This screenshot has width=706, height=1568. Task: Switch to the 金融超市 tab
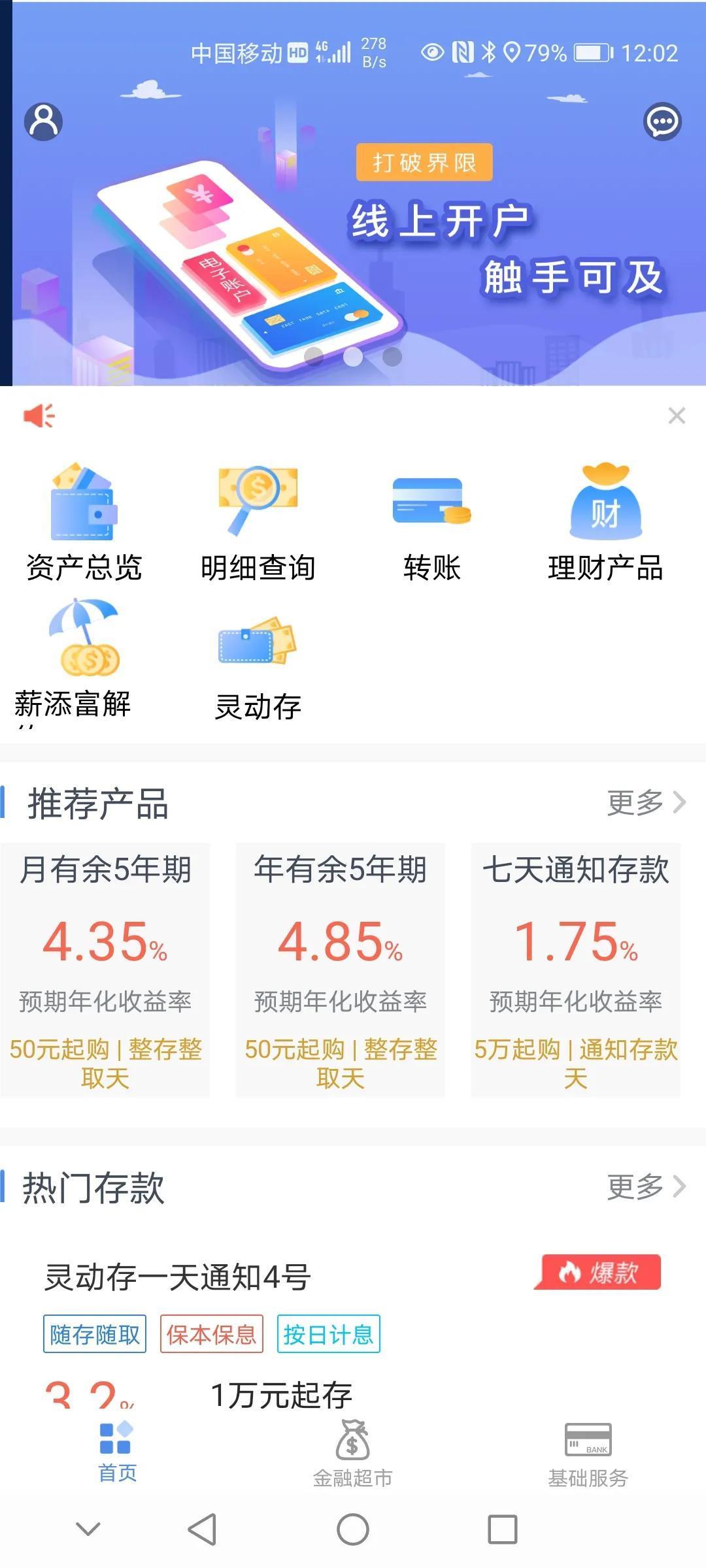pyautogui.click(x=353, y=1453)
